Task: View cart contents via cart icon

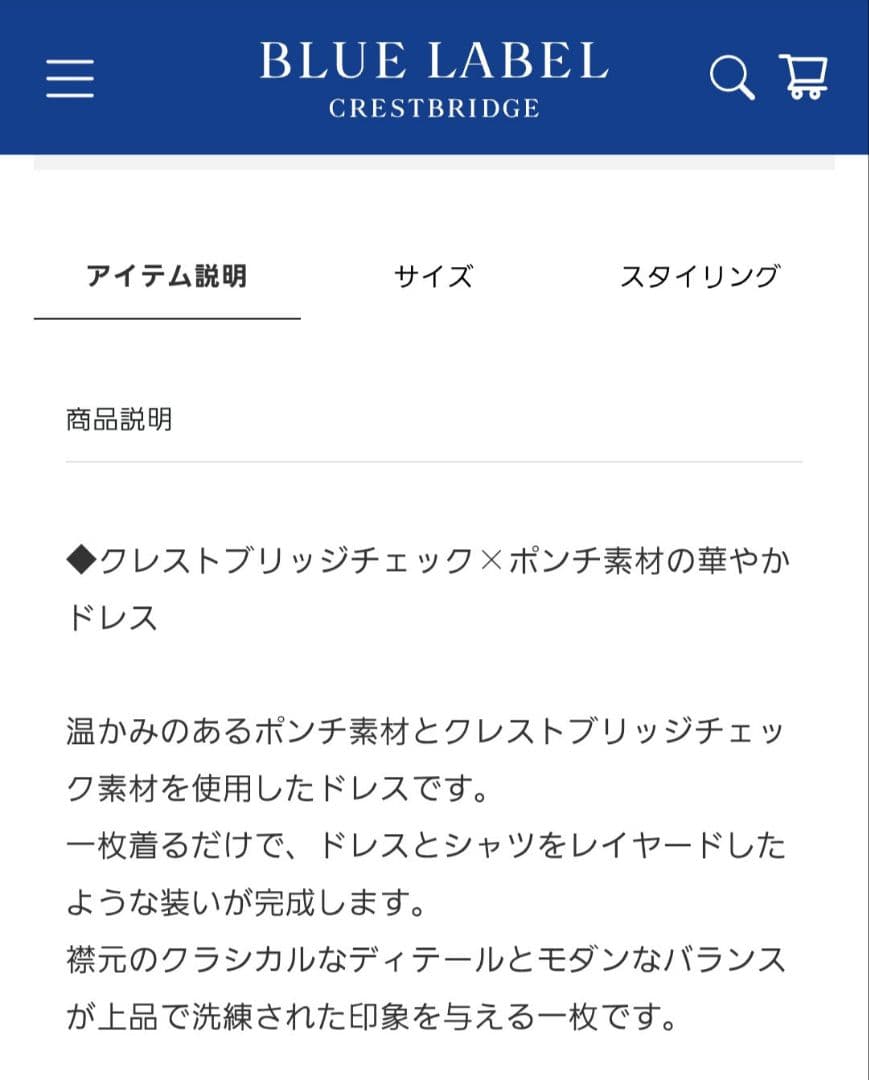Action: (803, 75)
